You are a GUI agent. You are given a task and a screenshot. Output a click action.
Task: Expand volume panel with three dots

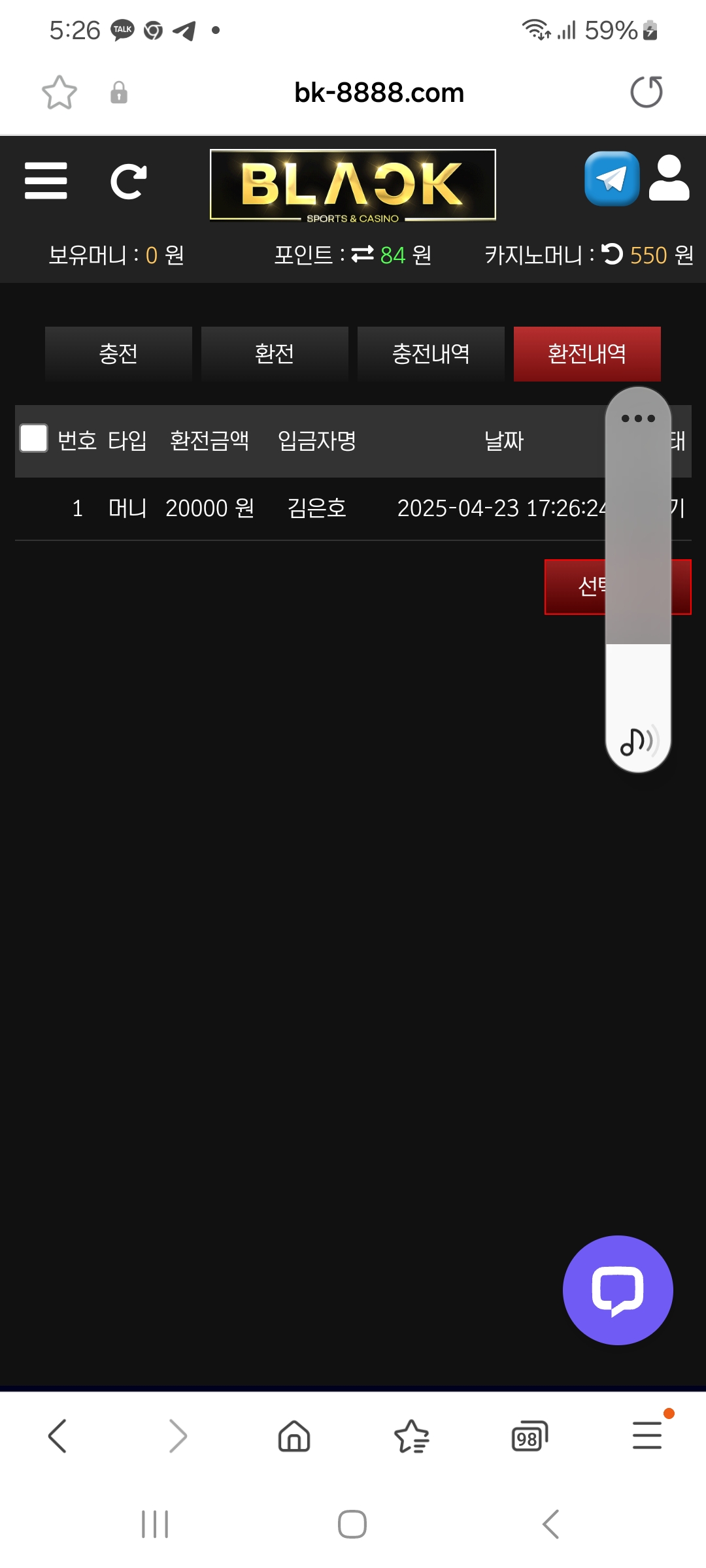pyautogui.click(x=638, y=418)
